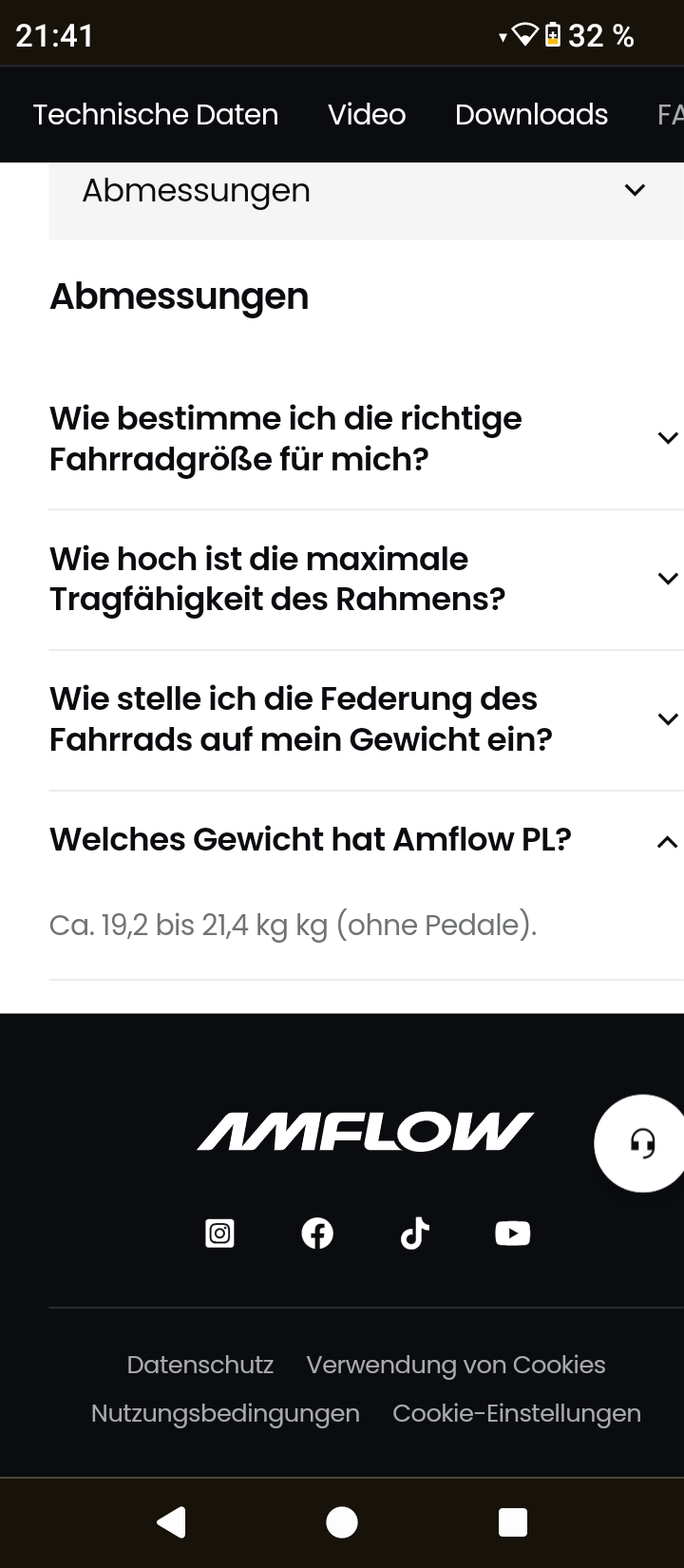Go to the Downloads tab
The width and height of the screenshot is (684, 1568).
click(x=531, y=115)
